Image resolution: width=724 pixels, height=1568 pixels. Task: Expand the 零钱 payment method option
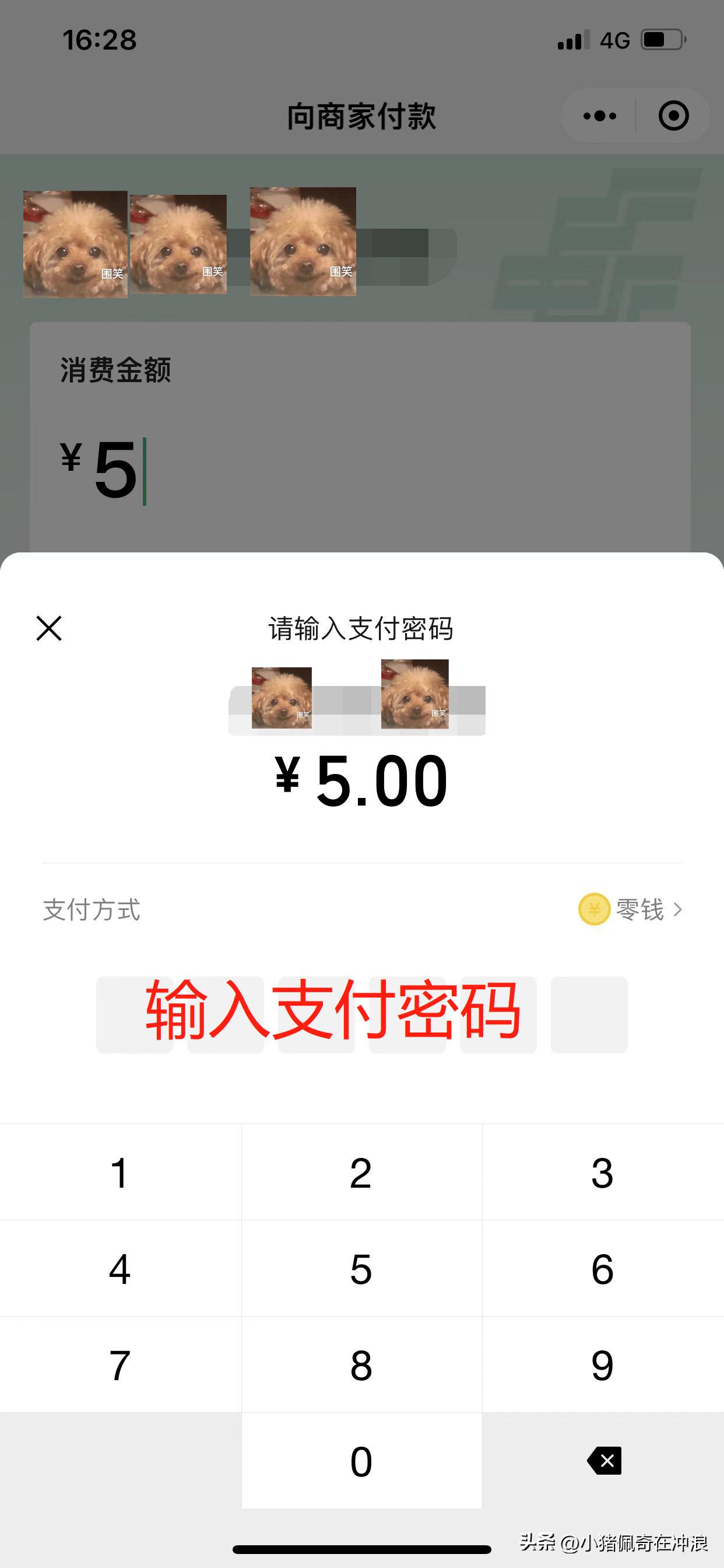(x=639, y=910)
